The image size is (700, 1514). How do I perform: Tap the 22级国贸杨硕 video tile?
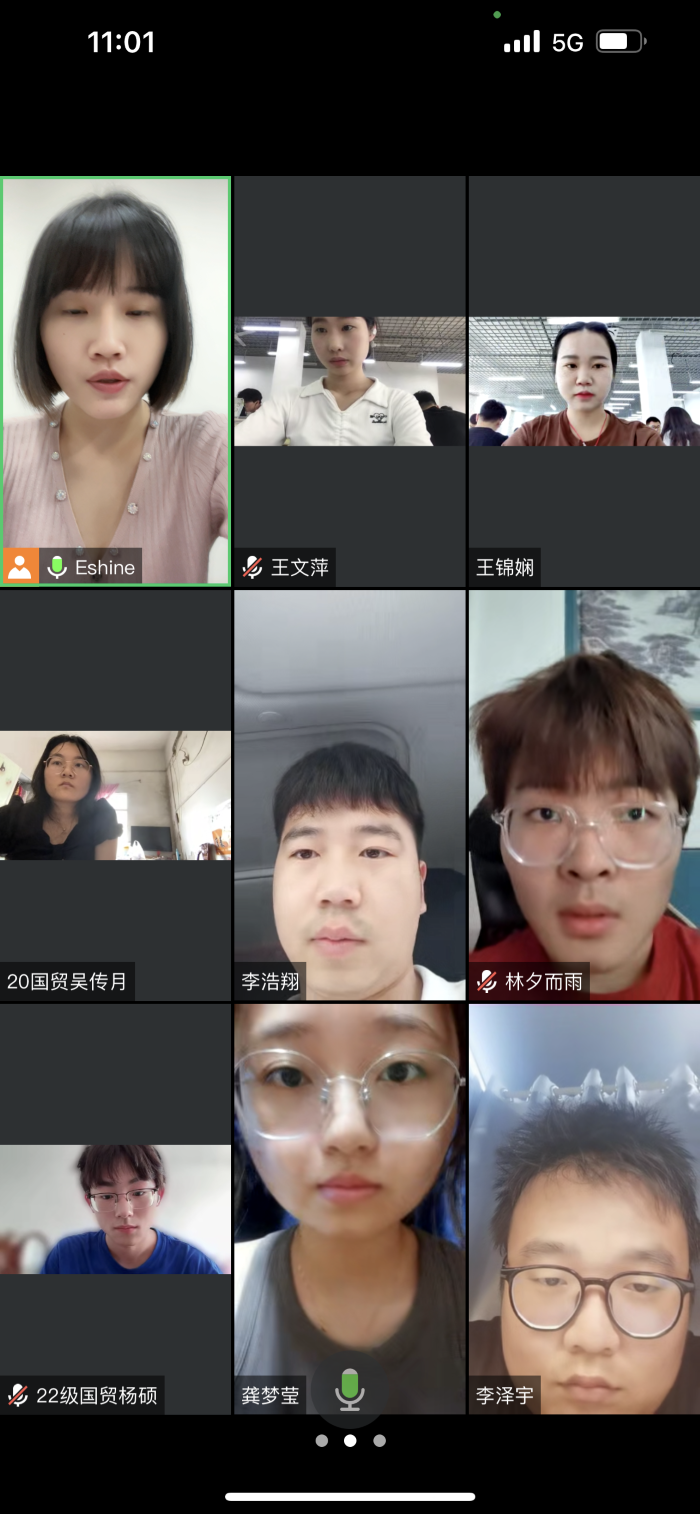[x=116, y=1208]
